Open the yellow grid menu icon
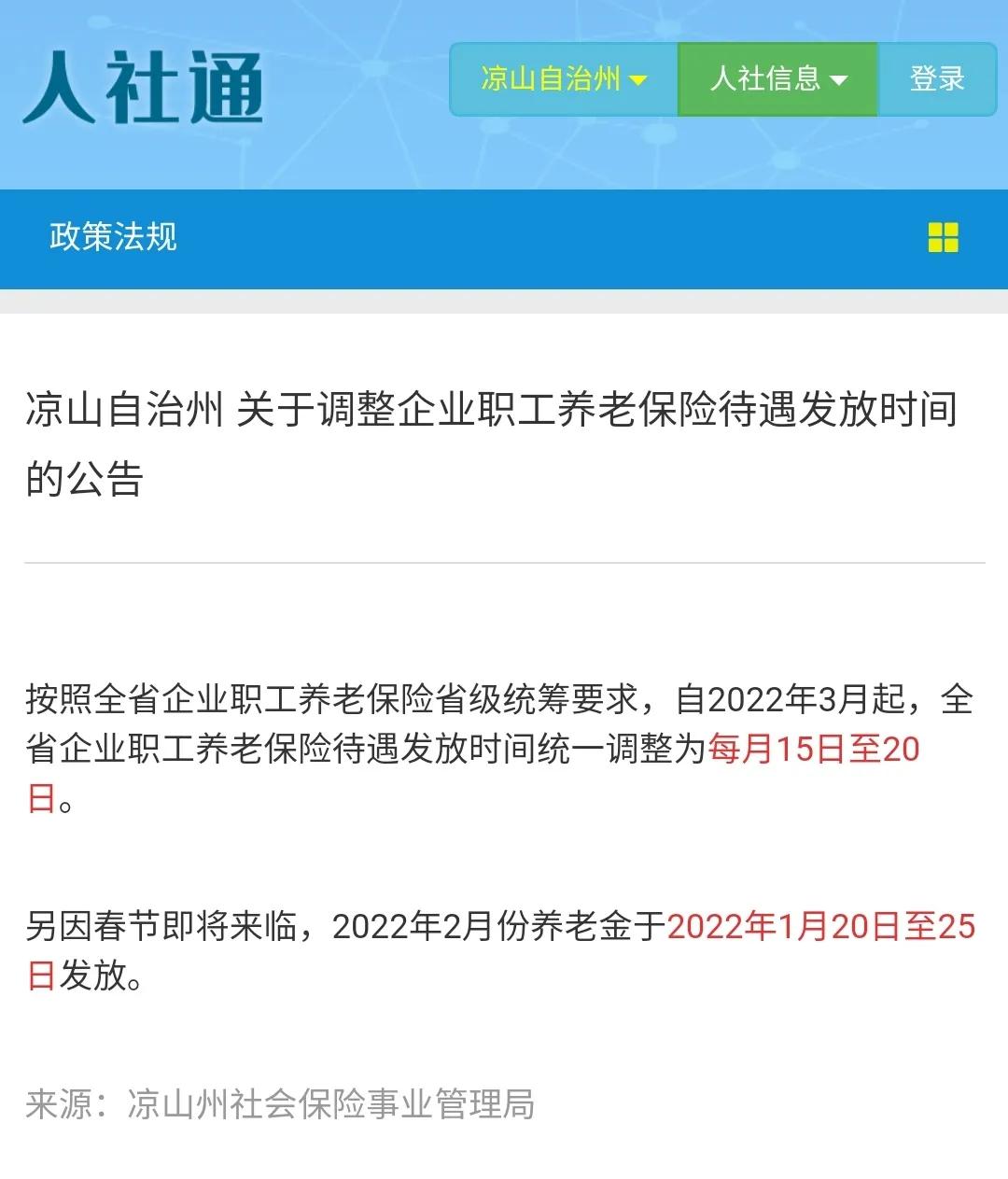1008x1179 pixels. click(943, 237)
